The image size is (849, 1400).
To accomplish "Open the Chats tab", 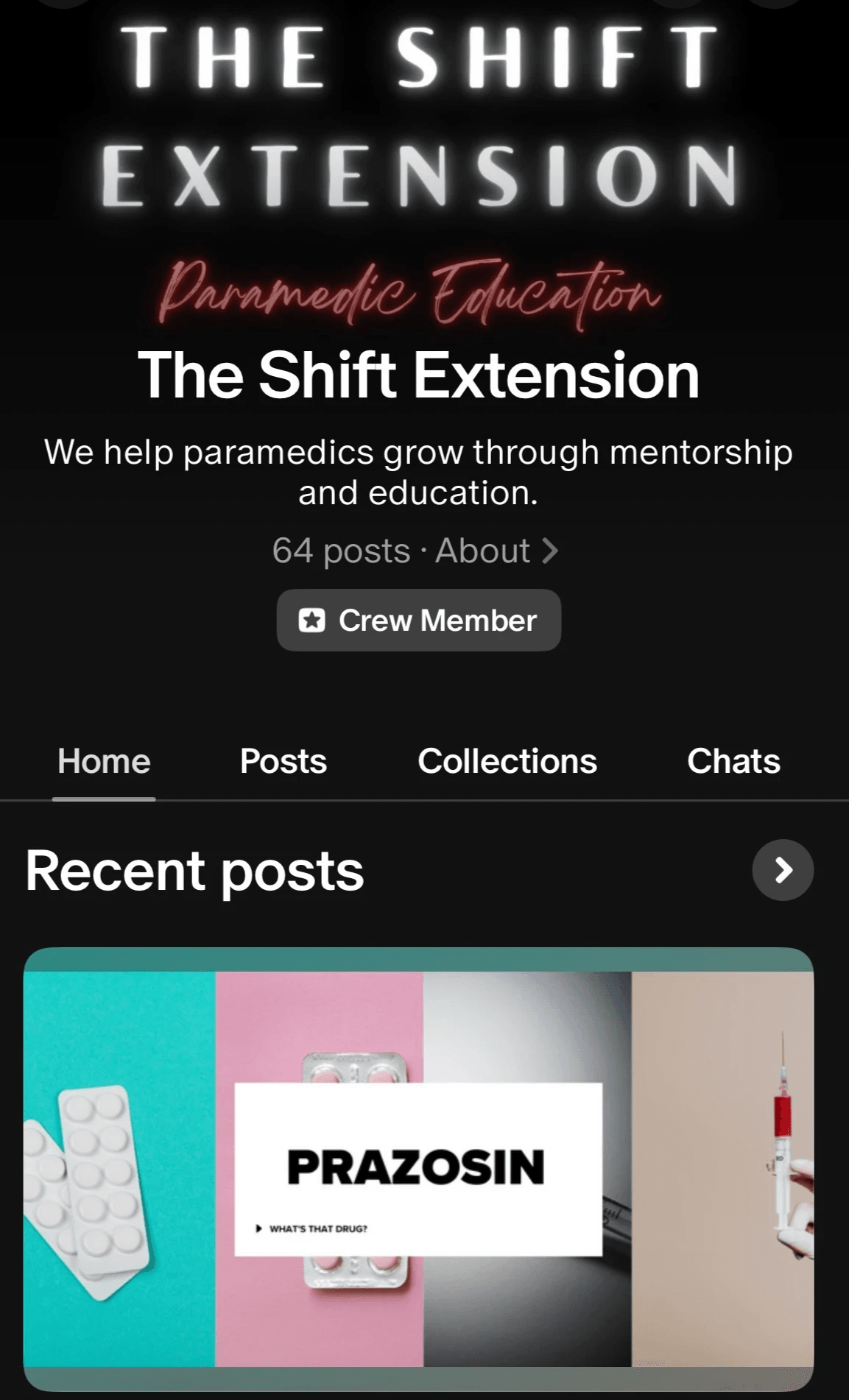I will pos(733,761).
